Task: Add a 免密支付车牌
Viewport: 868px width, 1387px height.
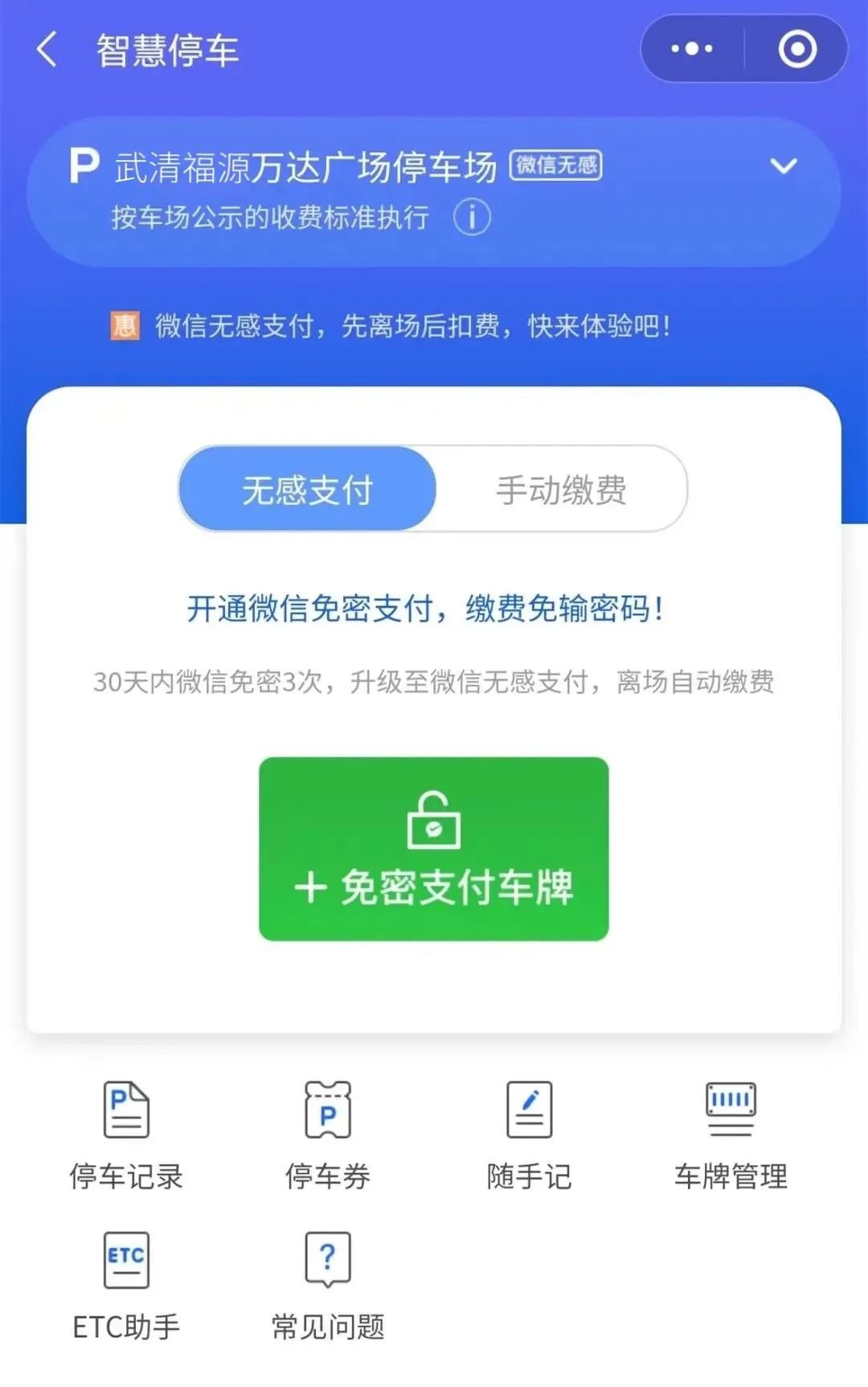Action: click(x=434, y=849)
